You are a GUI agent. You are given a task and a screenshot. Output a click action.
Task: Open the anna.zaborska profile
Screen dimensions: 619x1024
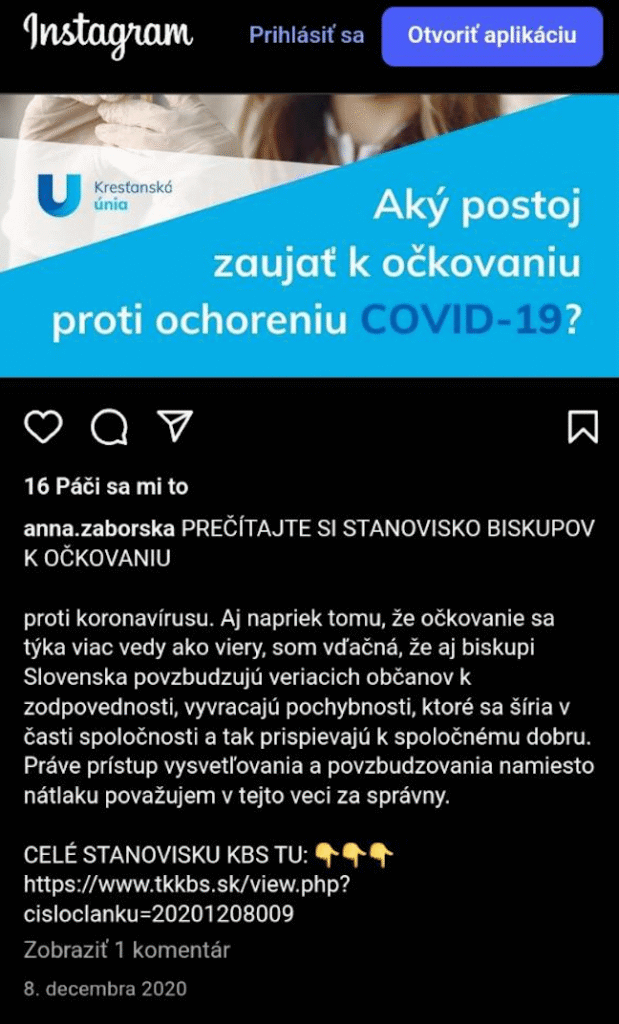[x=100, y=528]
